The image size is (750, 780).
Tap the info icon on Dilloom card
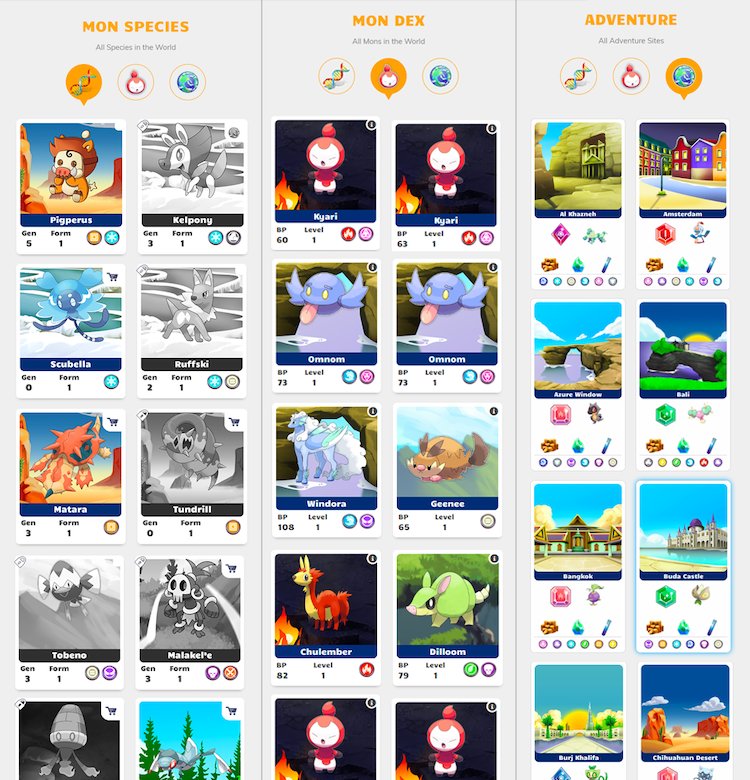pos(491,559)
